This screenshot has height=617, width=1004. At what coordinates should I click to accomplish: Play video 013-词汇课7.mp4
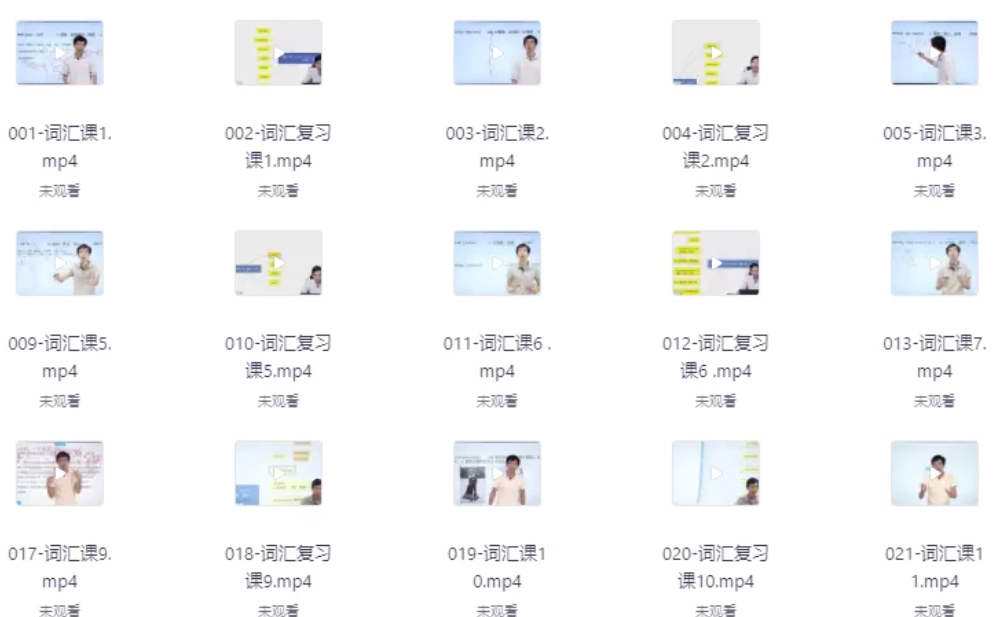pyautogui.click(x=934, y=263)
